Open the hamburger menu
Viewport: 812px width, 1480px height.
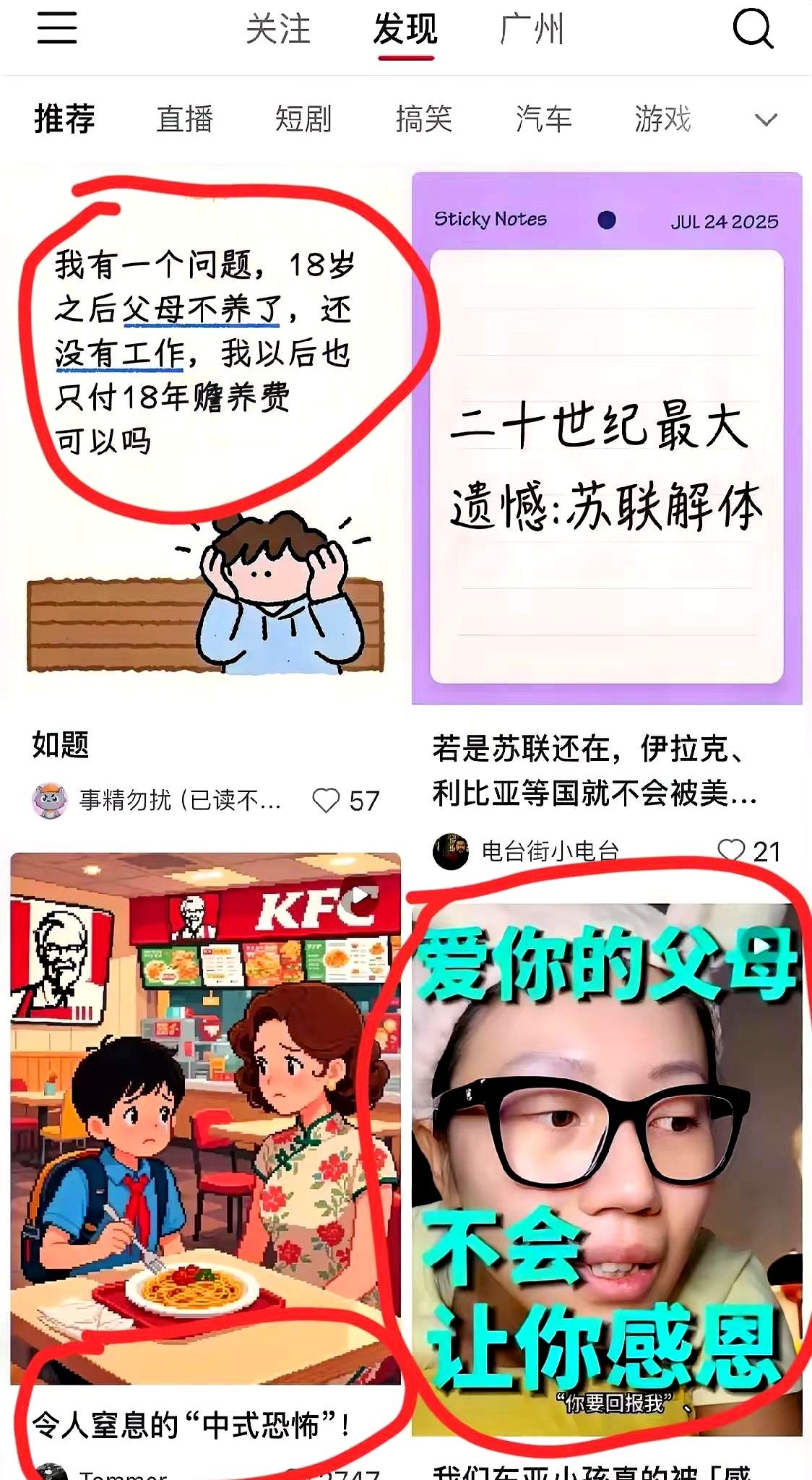coord(57,28)
